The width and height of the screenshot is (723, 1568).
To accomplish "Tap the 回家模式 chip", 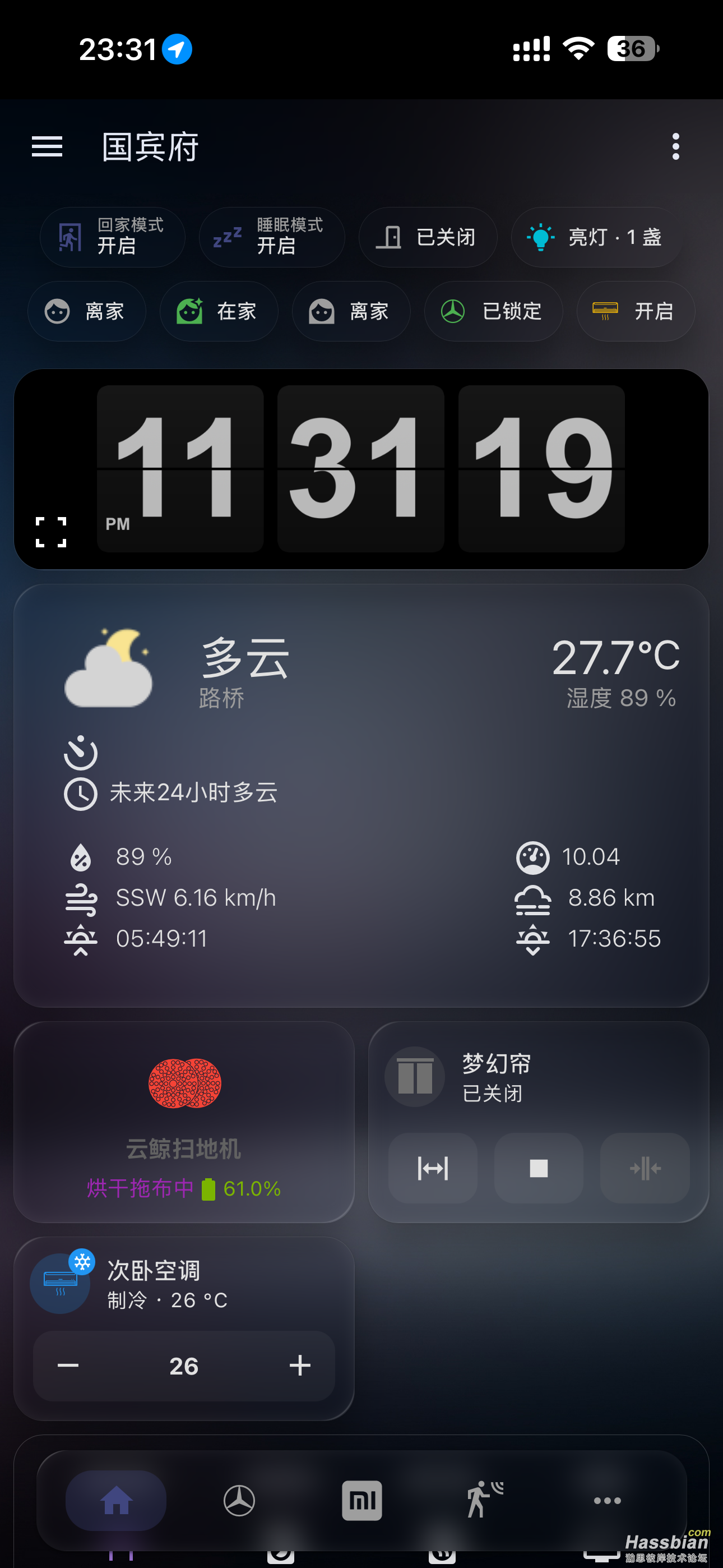I will pyautogui.click(x=113, y=237).
